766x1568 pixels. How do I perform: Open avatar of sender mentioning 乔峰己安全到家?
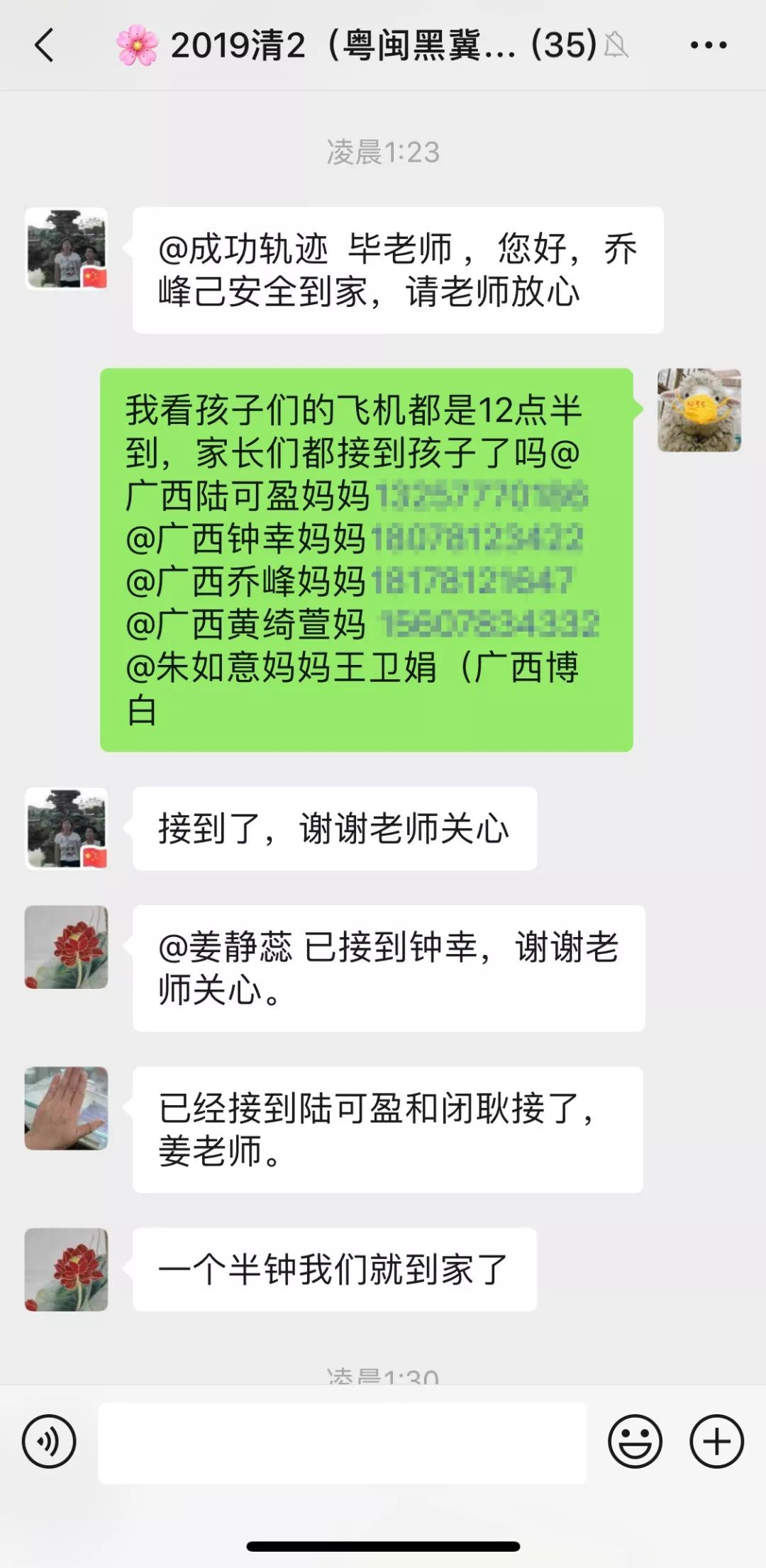pos(67,249)
